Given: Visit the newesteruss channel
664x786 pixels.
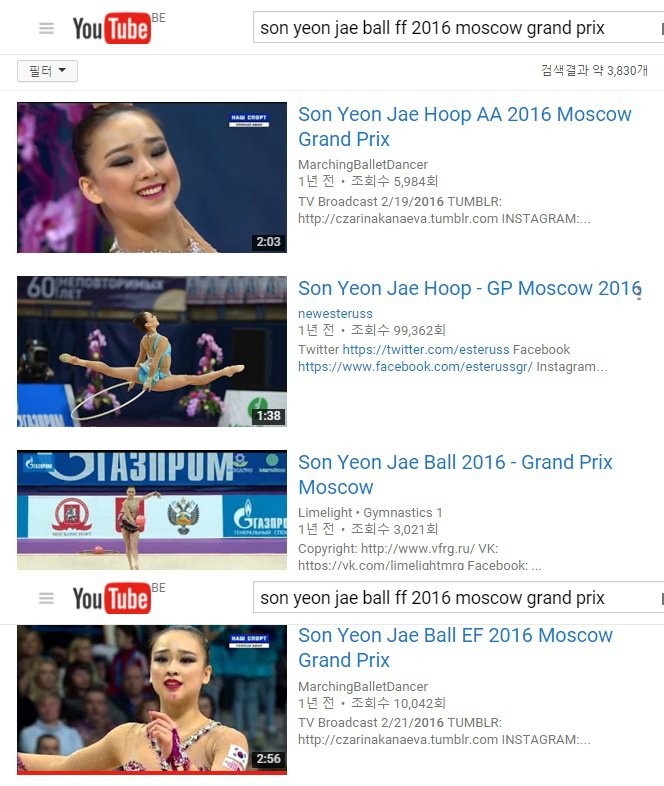Looking at the screenshot, I should [x=335, y=314].
